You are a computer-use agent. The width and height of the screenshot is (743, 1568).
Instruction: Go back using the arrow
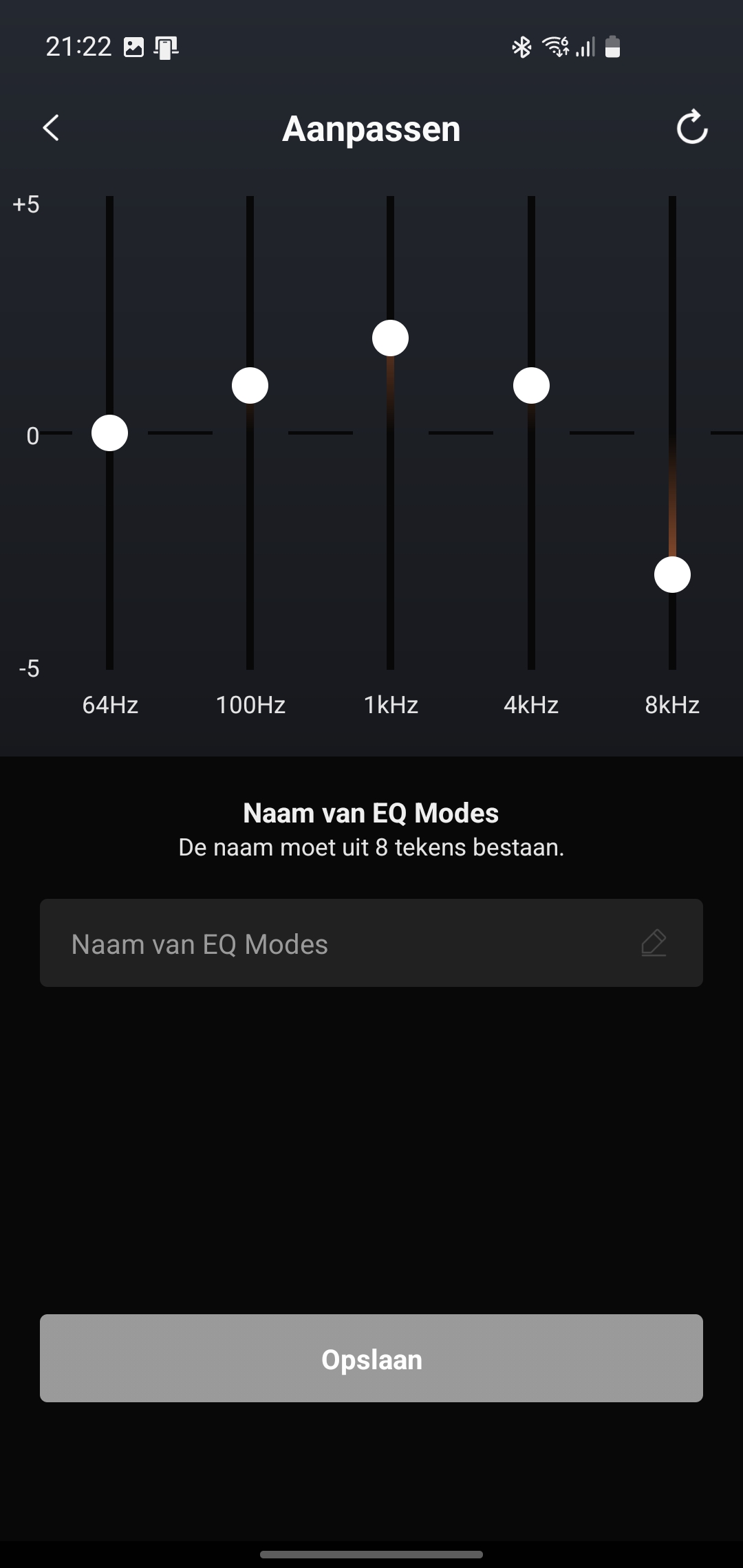point(51,128)
